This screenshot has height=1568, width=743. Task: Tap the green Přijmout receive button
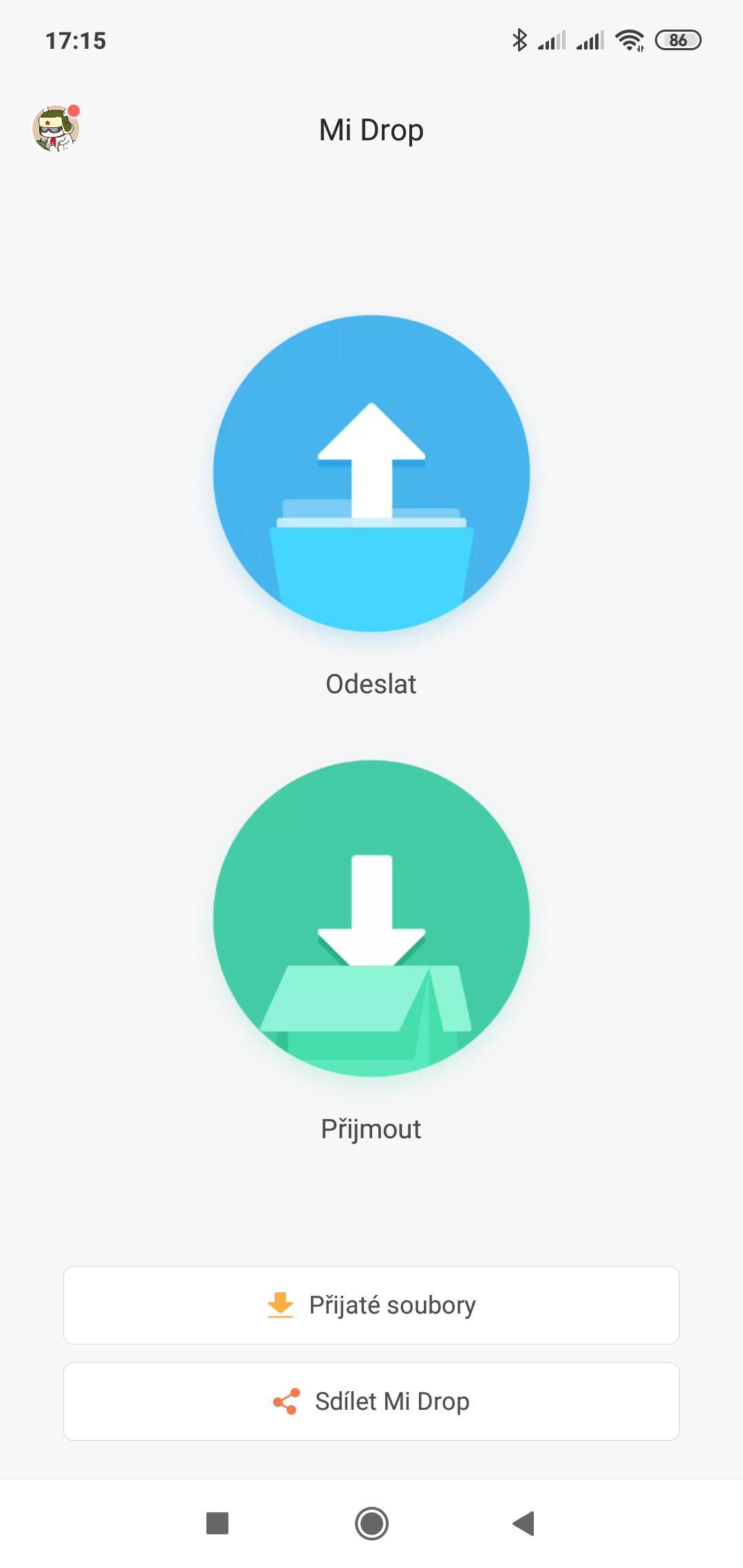coord(371,918)
